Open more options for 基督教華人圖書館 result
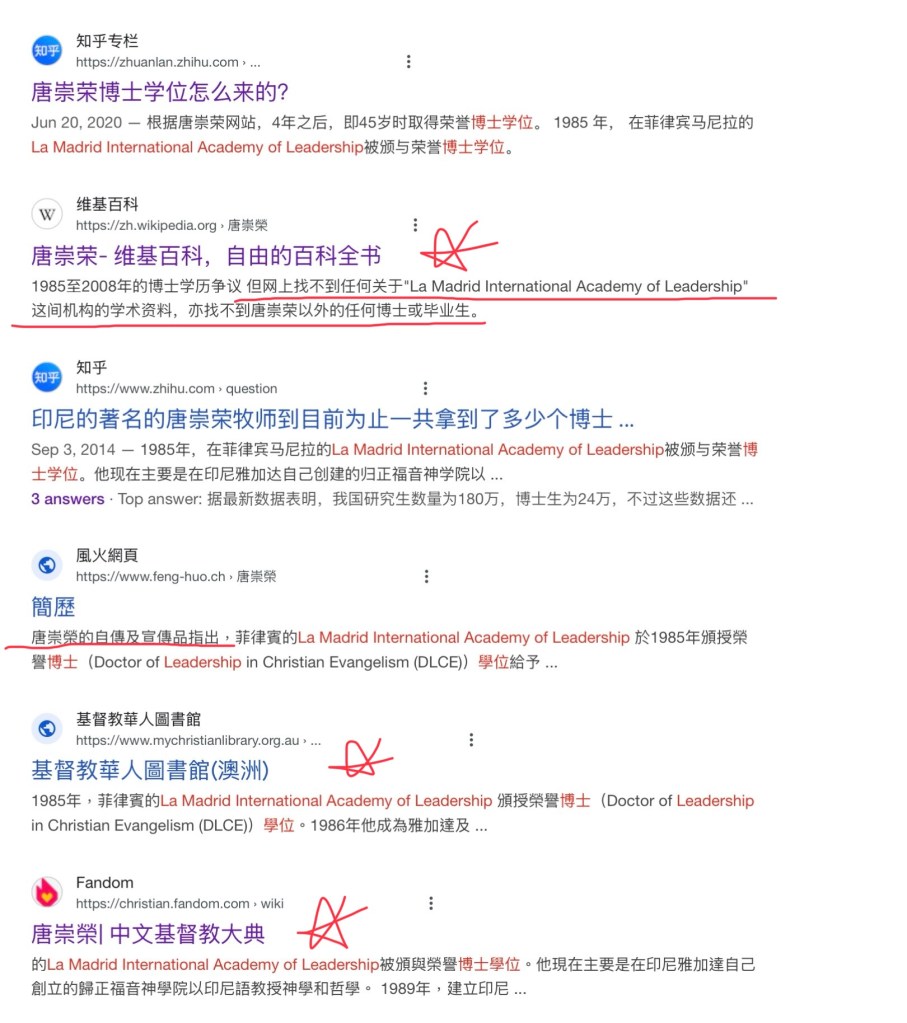This screenshot has width=907, height=1023. [x=471, y=740]
